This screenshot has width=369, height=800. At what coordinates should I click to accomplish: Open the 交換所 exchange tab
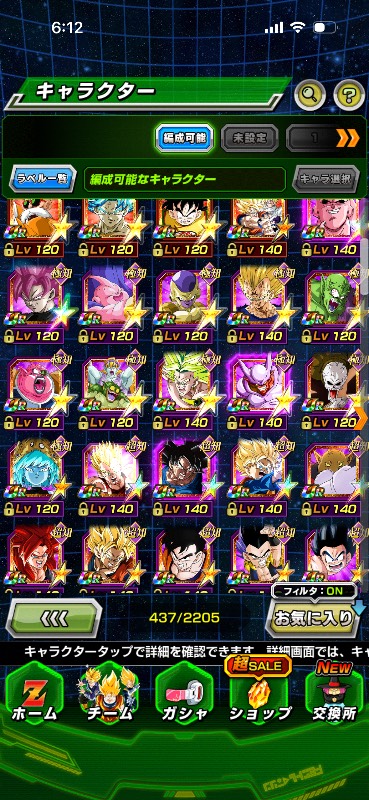click(335, 696)
